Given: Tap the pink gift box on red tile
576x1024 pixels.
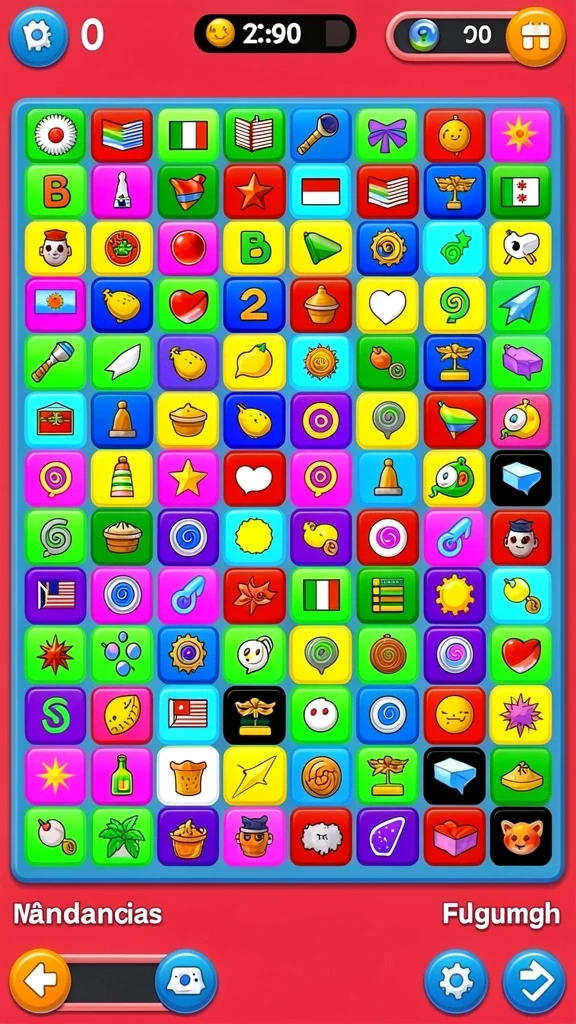Looking at the screenshot, I should coord(455,837).
